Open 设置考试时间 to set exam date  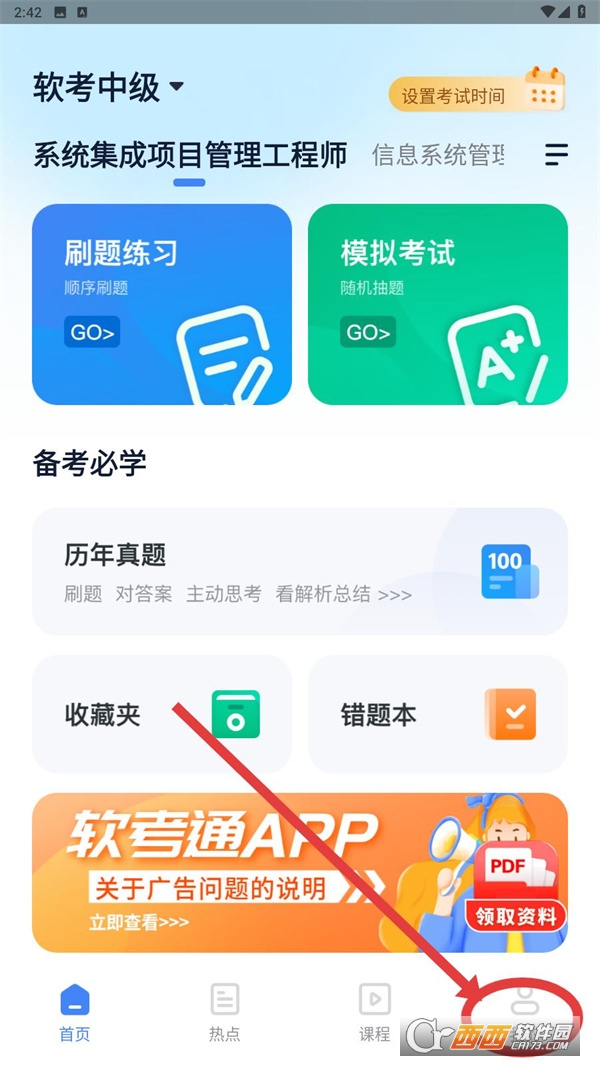pos(476,95)
